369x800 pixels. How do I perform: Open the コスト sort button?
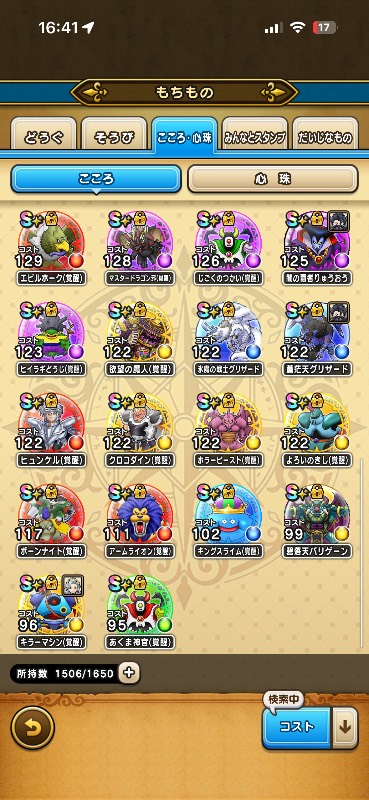(x=297, y=727)
